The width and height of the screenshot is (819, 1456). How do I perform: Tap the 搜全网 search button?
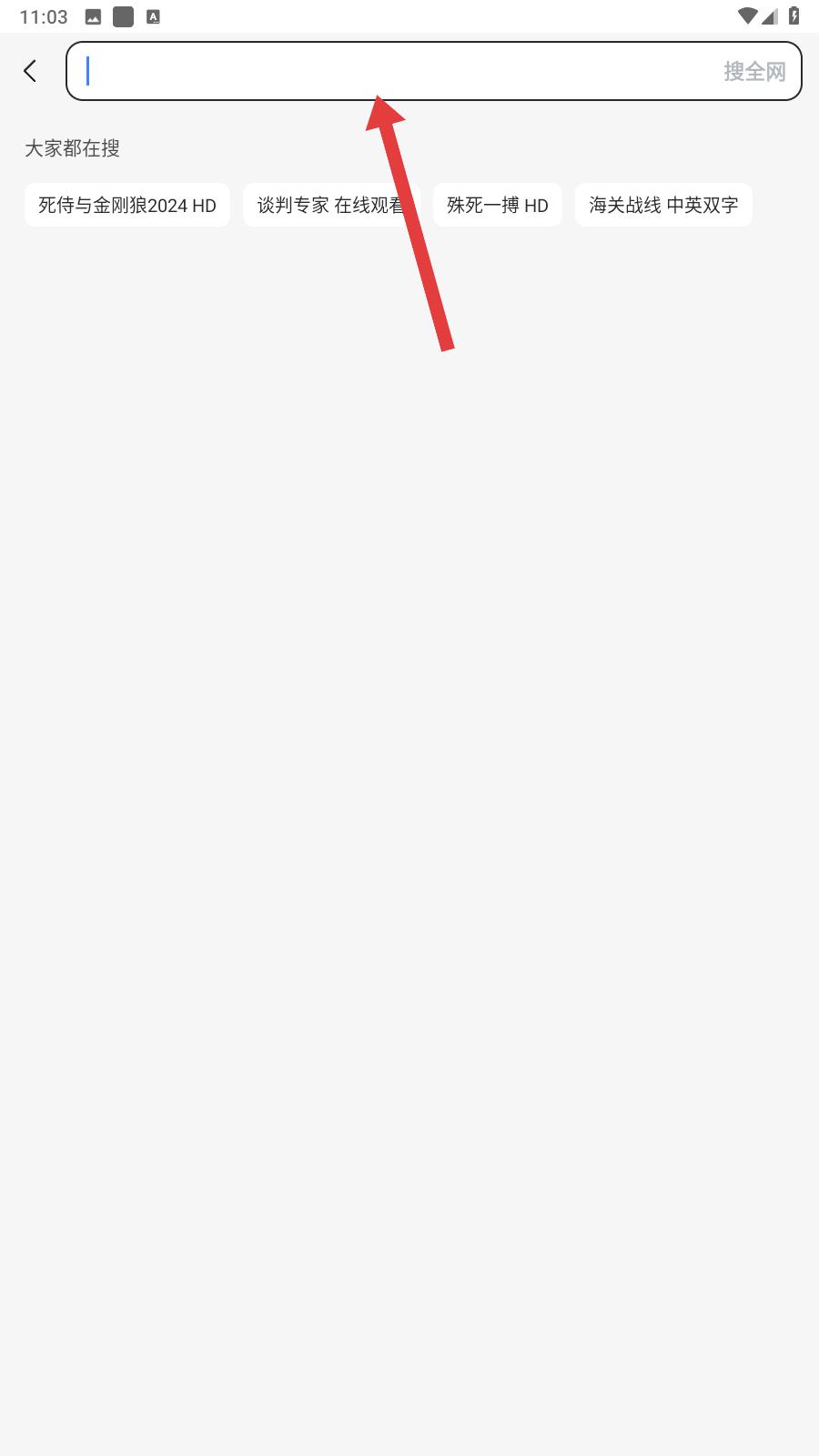click(754, 71)
